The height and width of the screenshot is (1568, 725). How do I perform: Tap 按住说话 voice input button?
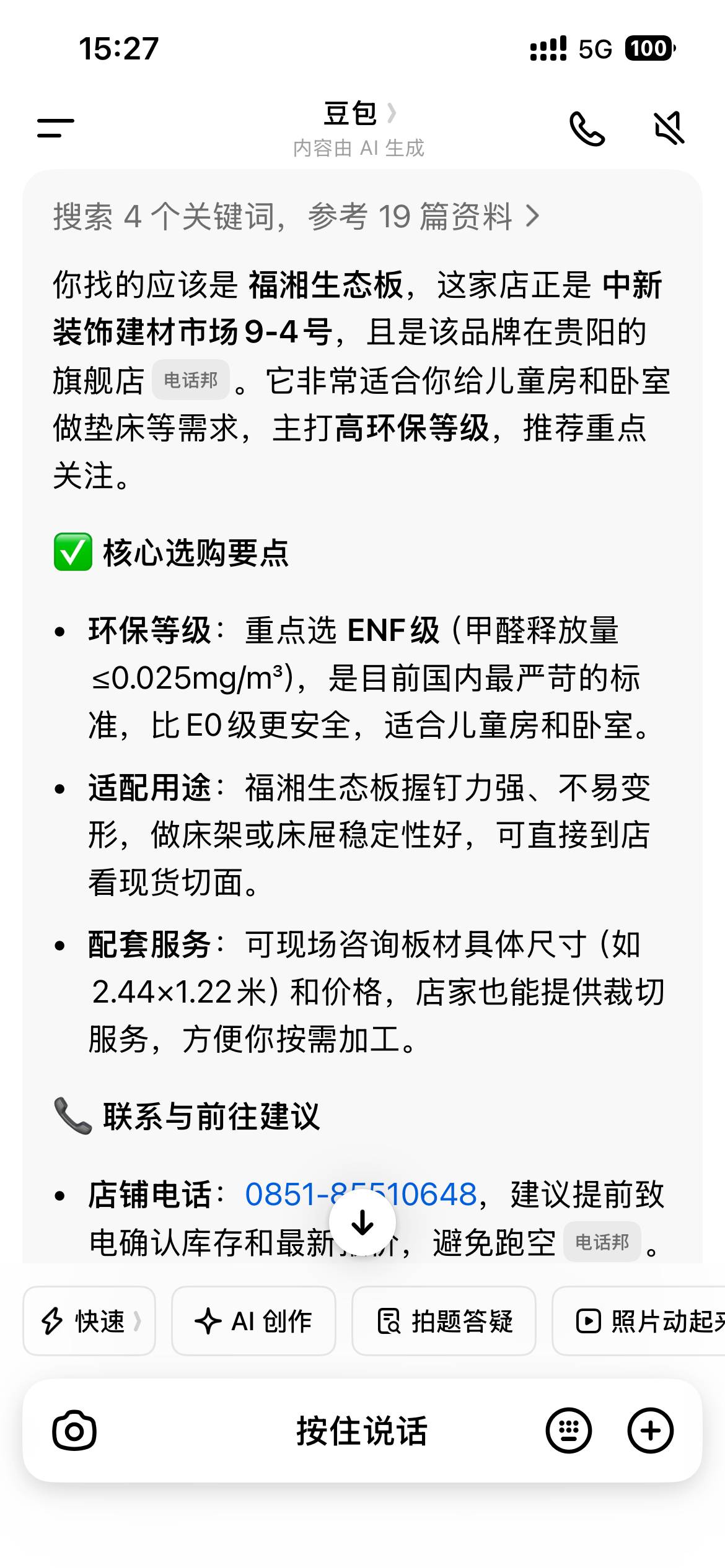362,1431
